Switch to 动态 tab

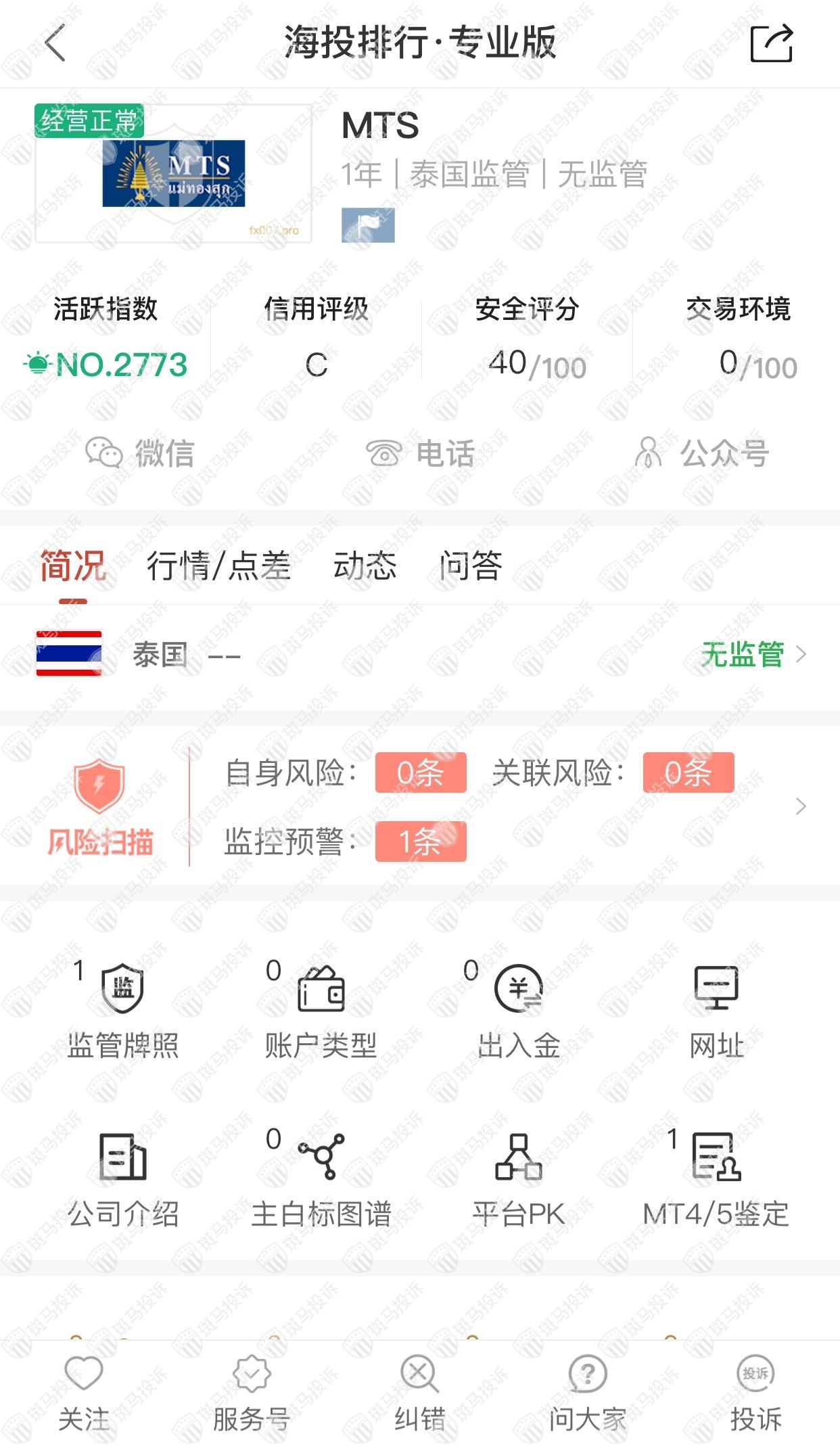[x=365, y=566]
